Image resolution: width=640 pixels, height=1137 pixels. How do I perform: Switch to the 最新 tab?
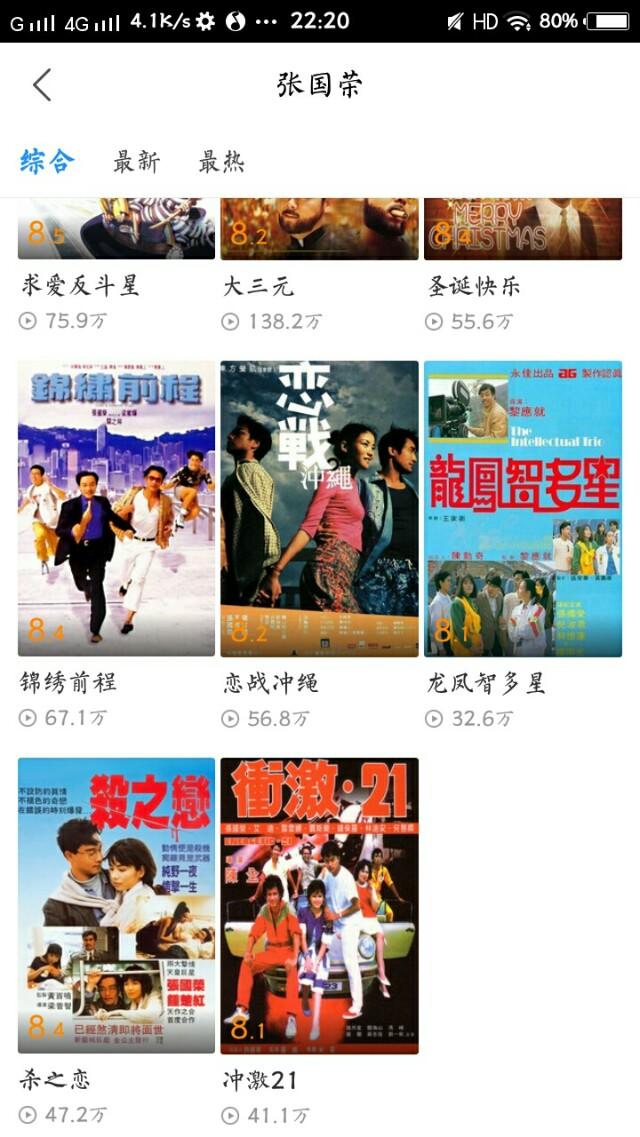[x=136, y=161]
